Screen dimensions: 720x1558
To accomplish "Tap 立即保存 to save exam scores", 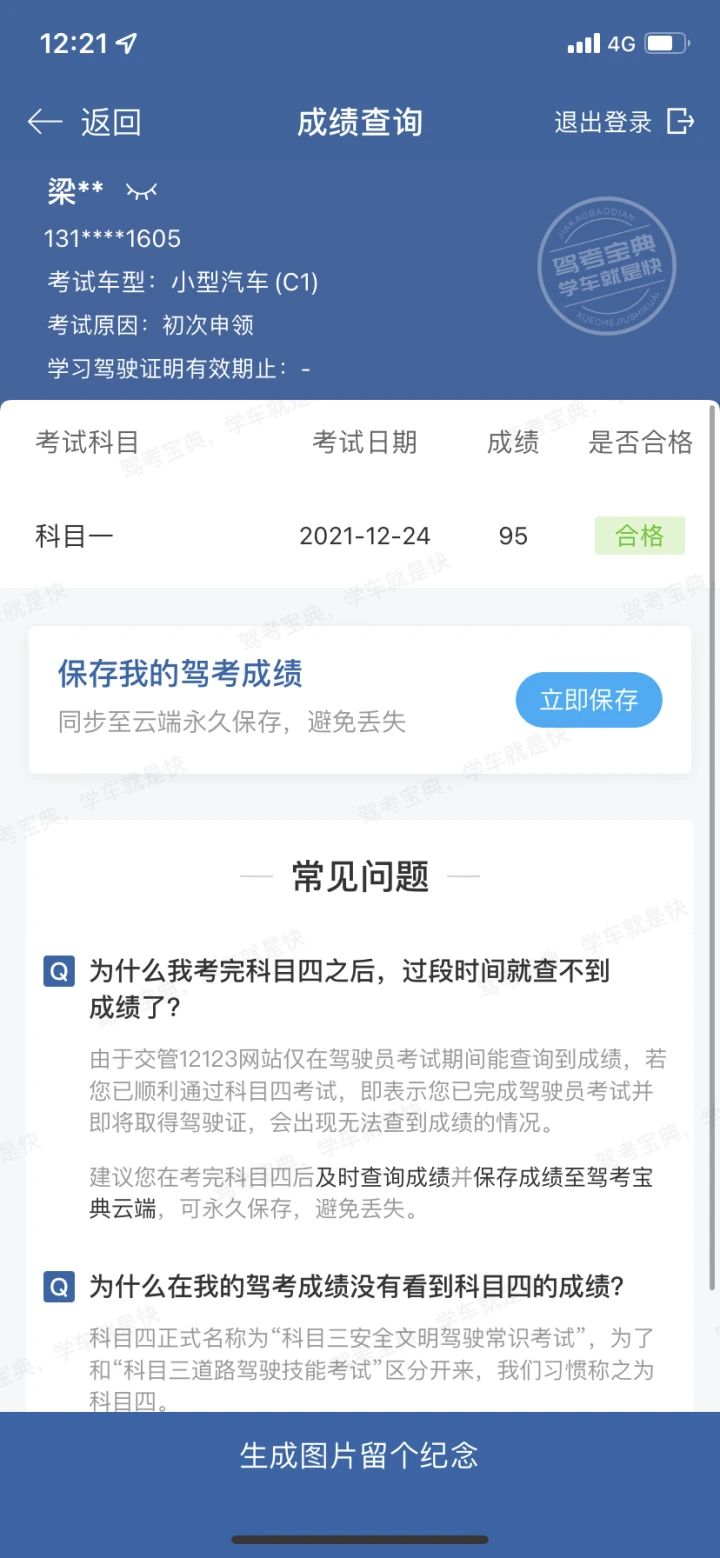I will click(589, 700).
